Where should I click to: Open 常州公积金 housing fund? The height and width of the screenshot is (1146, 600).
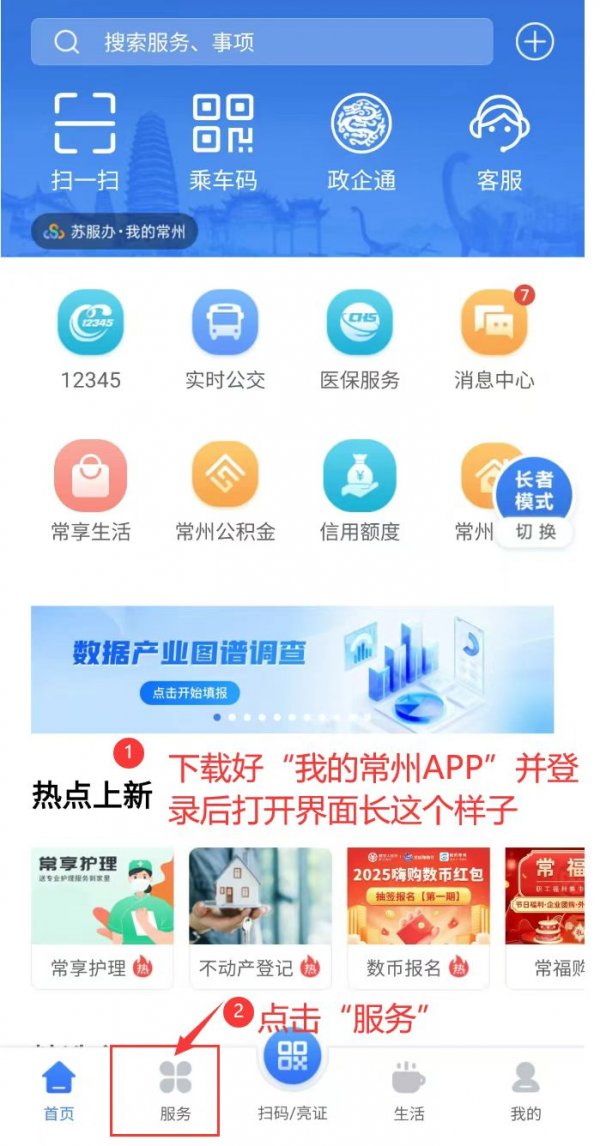pos(225,490)
